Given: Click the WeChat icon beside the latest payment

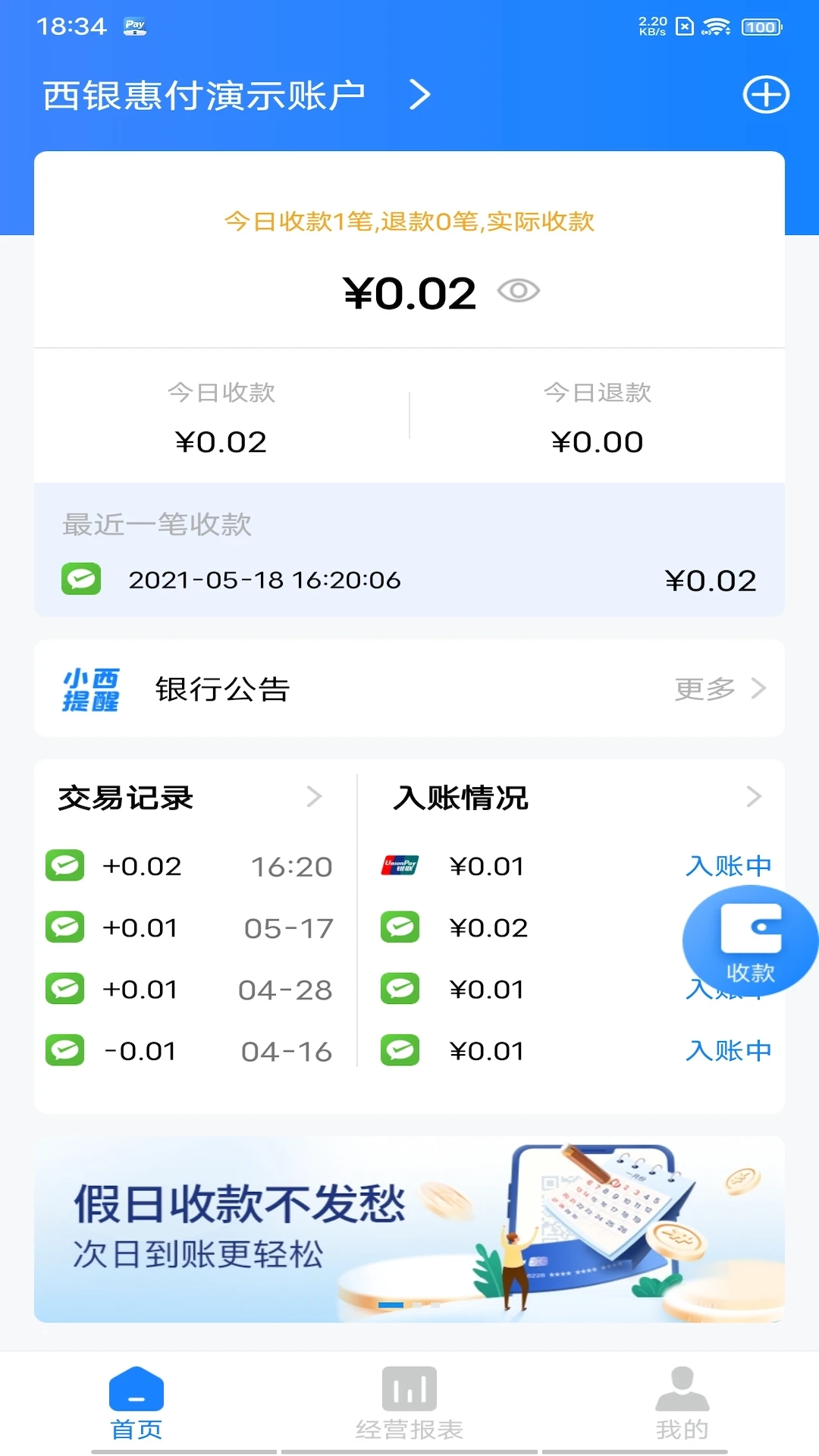Looking at the screenshot, I should coord(80,580).
